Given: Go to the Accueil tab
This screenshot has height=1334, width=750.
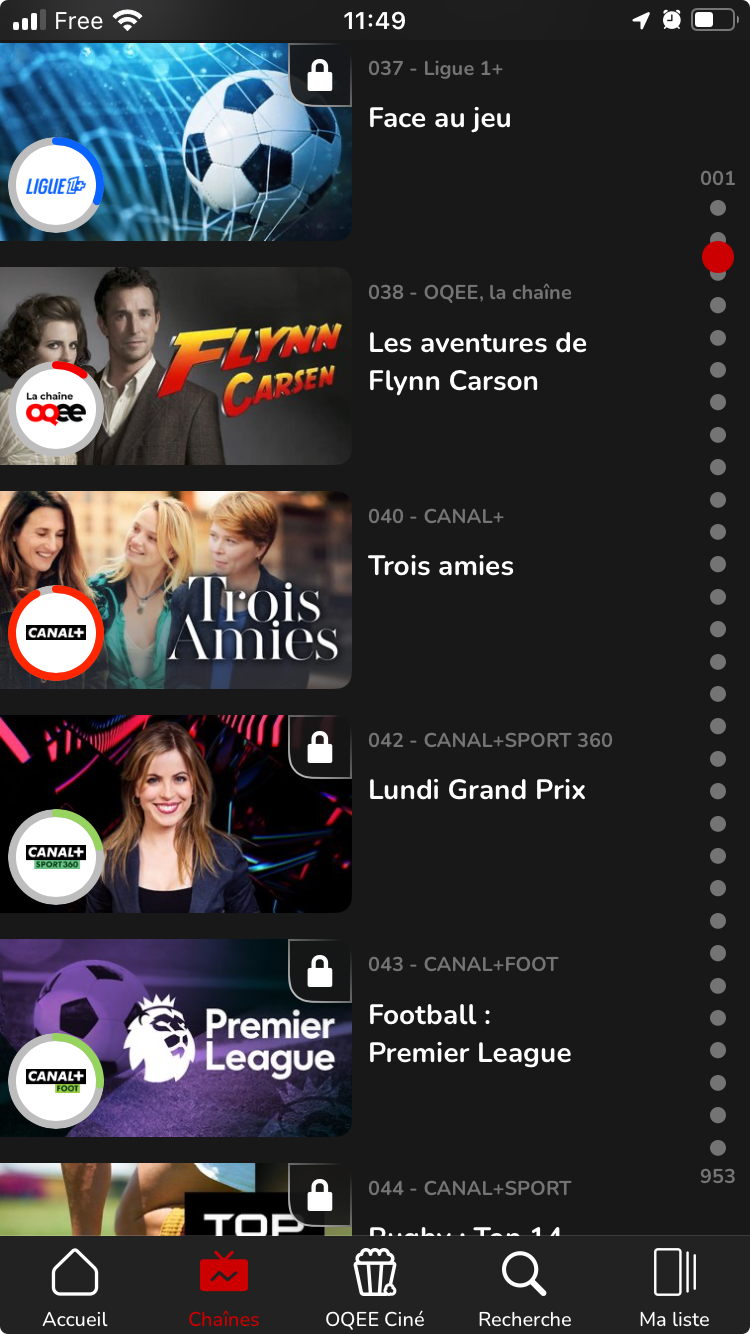Looking at the screenshot, I should click(x=75, y=1288).
